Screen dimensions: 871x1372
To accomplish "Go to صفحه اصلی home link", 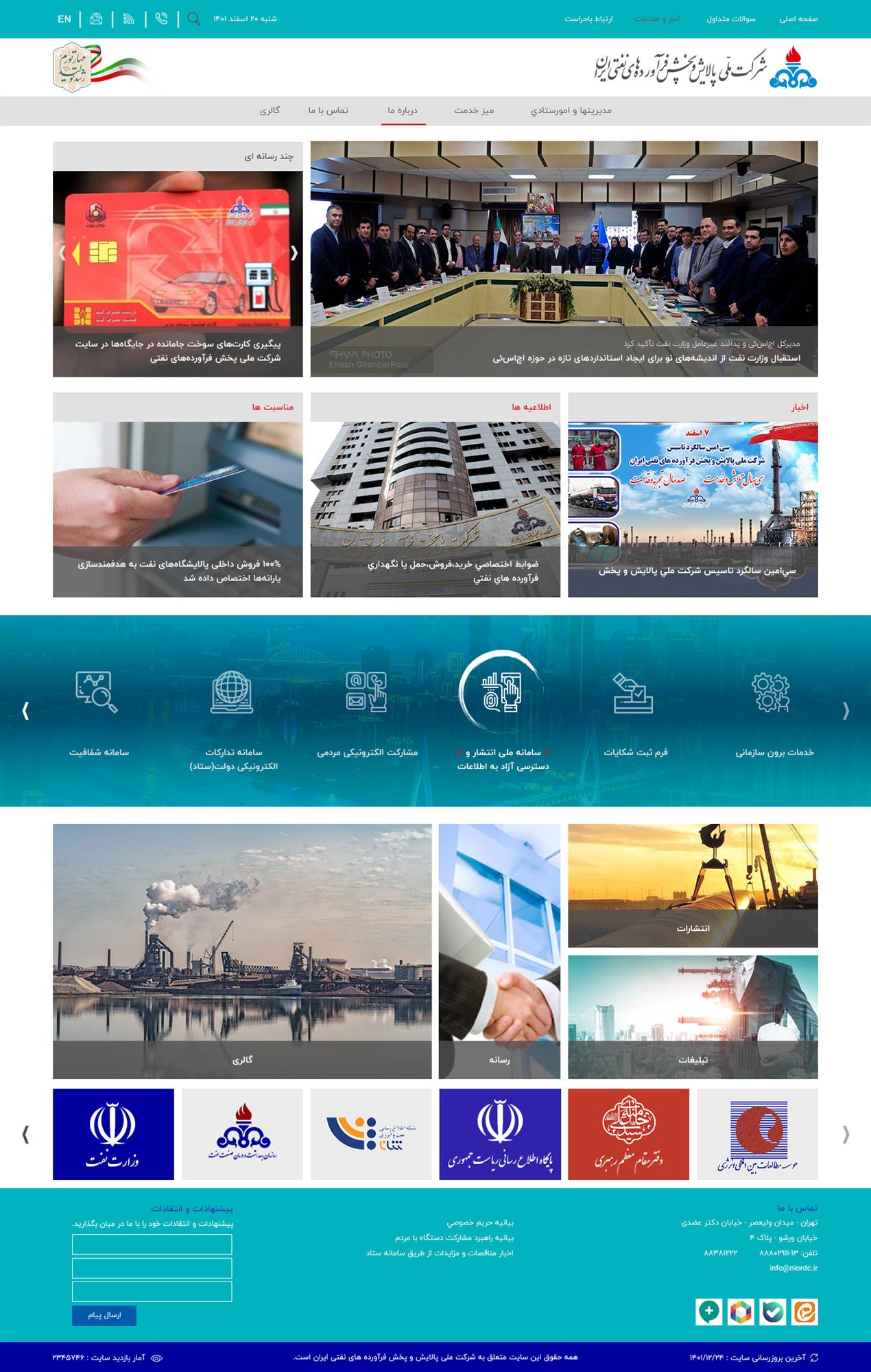I will (x=798, y=19).
